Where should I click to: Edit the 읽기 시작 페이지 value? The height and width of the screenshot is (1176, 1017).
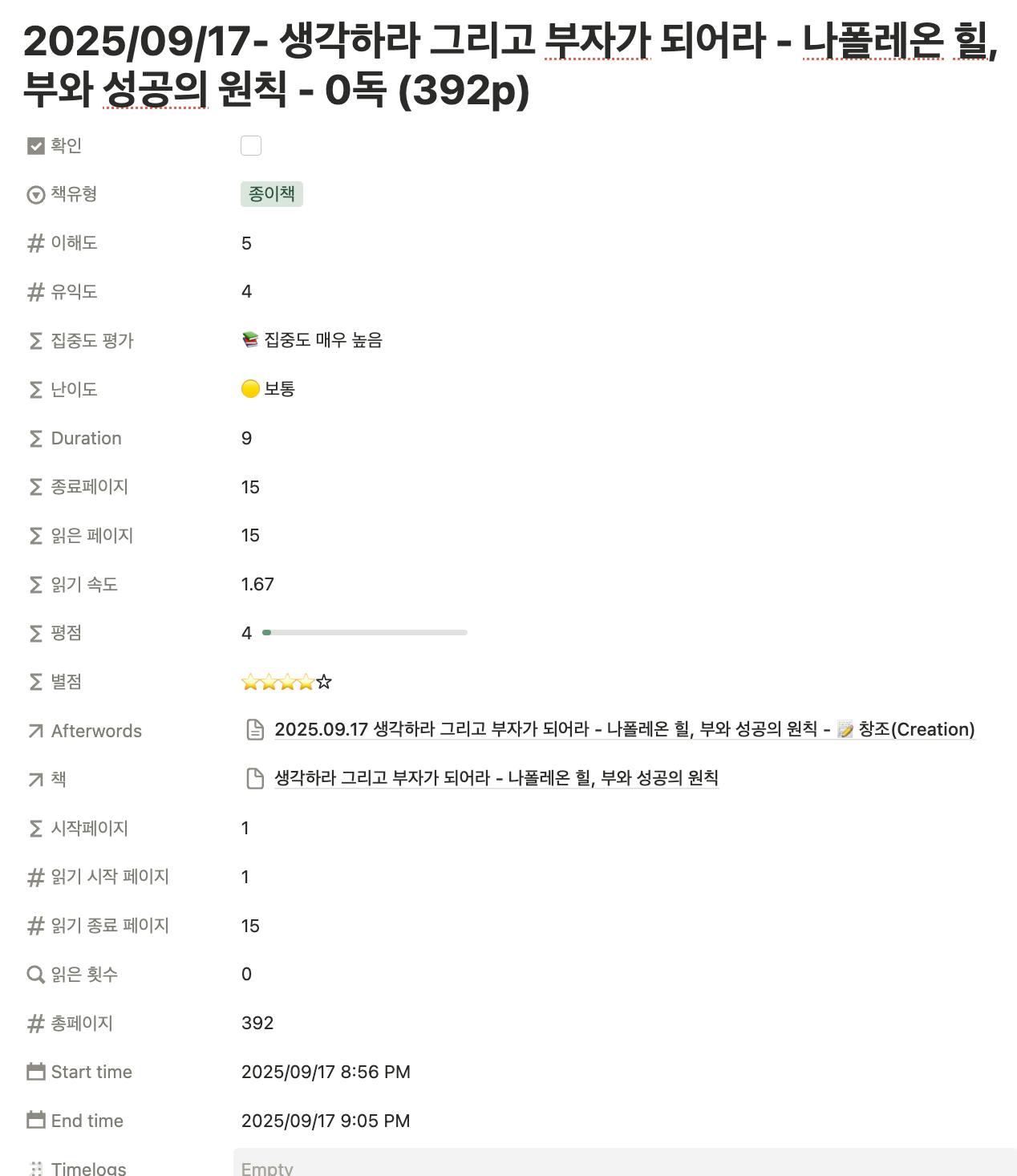(245, 877)
